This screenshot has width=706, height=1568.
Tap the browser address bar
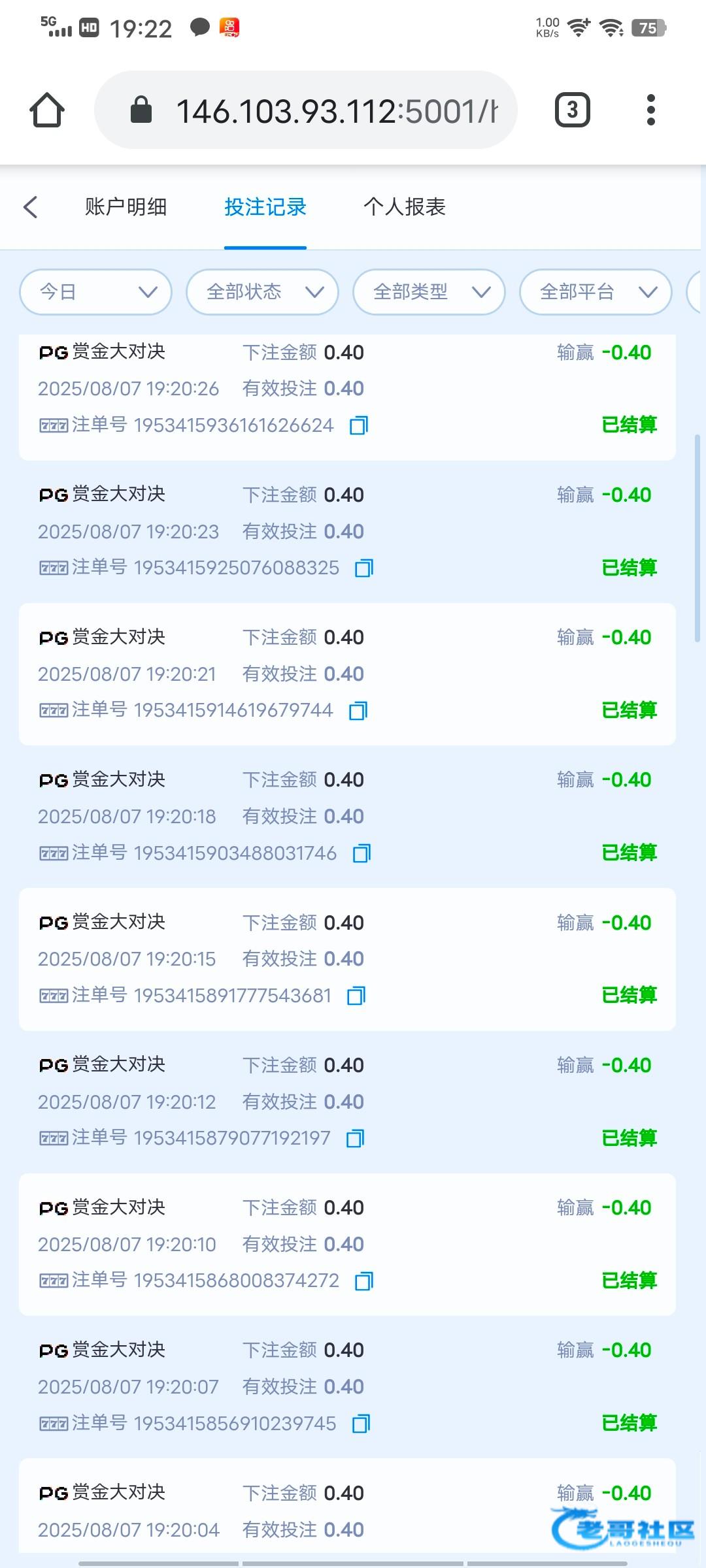click(x=306, y=110)
